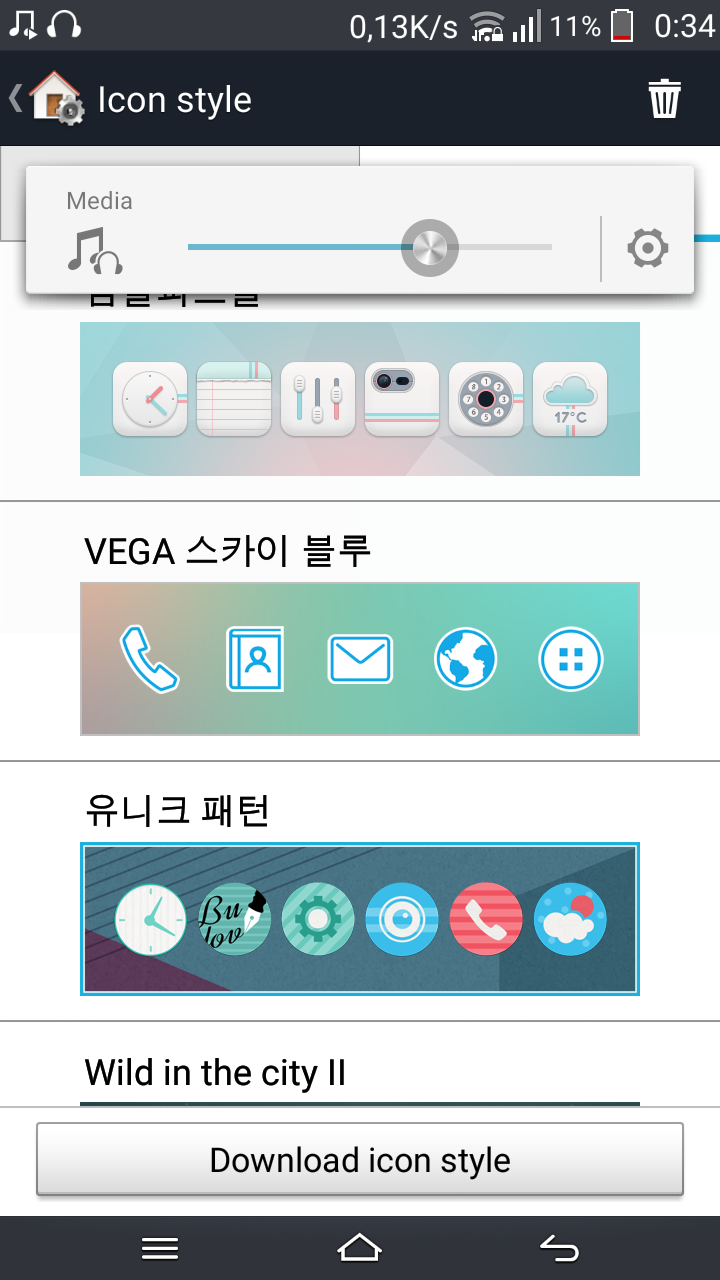Select the VEGA 스카이 블루 icon style
This screenshot has height=1280, width=720.
tap(360, 659)
